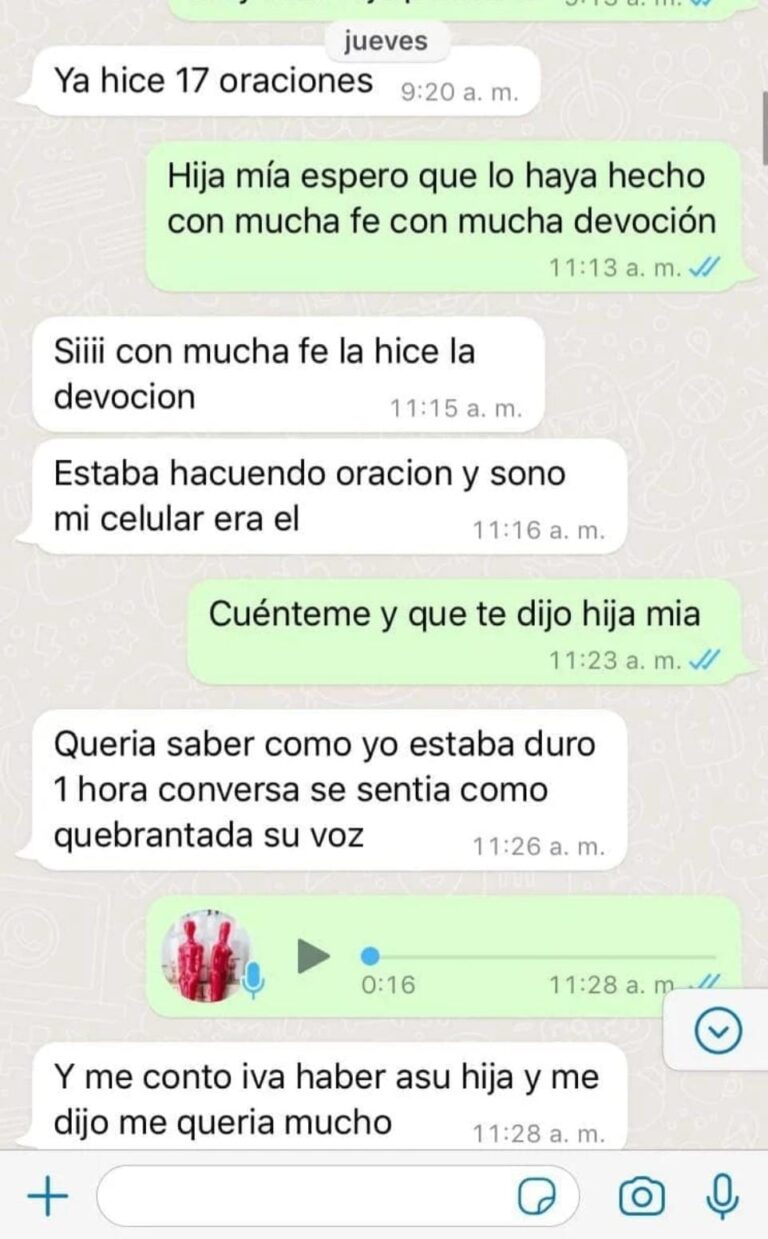Open the attachment plus menu
Image resolution: width=768 pixels, height=1239 pixels.
[46, 1196]
